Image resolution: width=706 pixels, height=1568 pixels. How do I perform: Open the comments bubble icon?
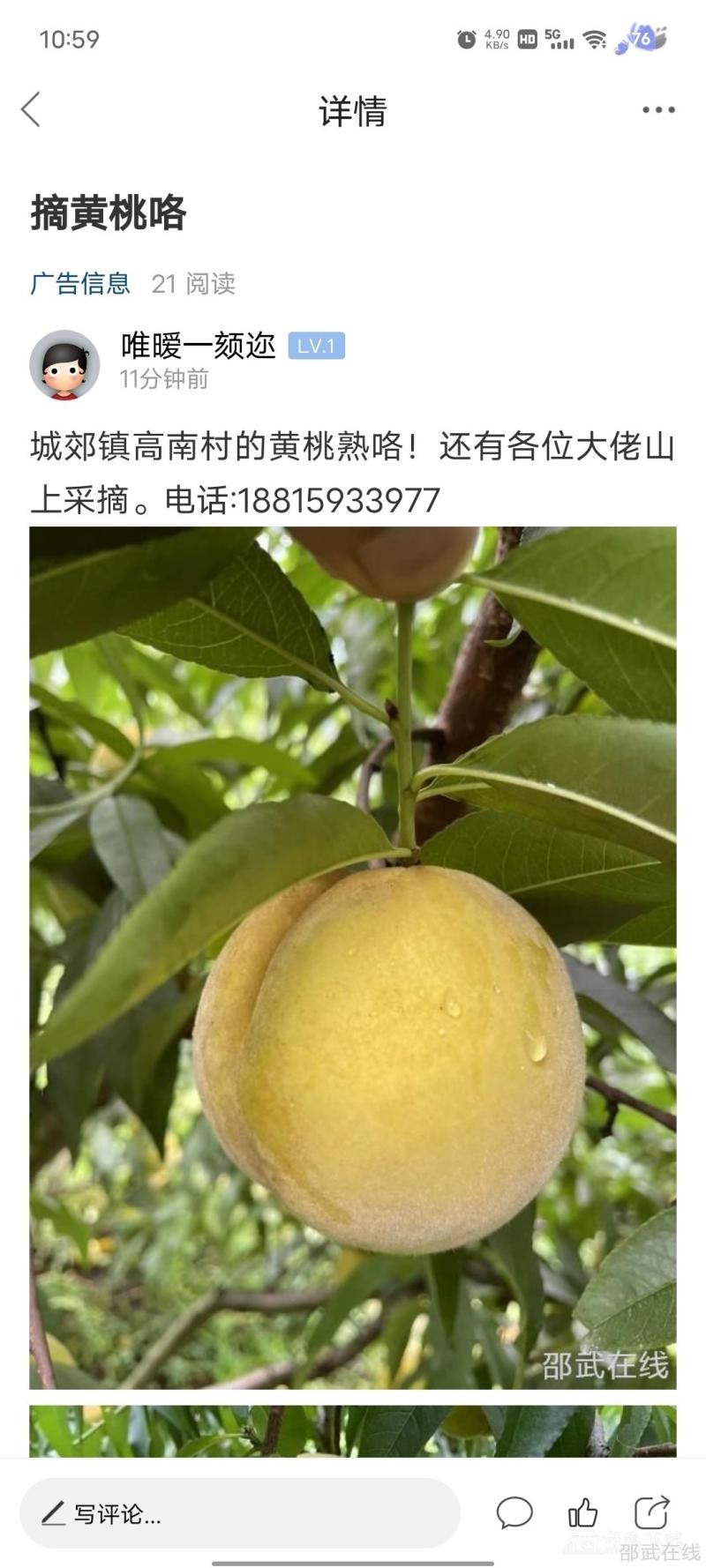[x=514, y=1513]
